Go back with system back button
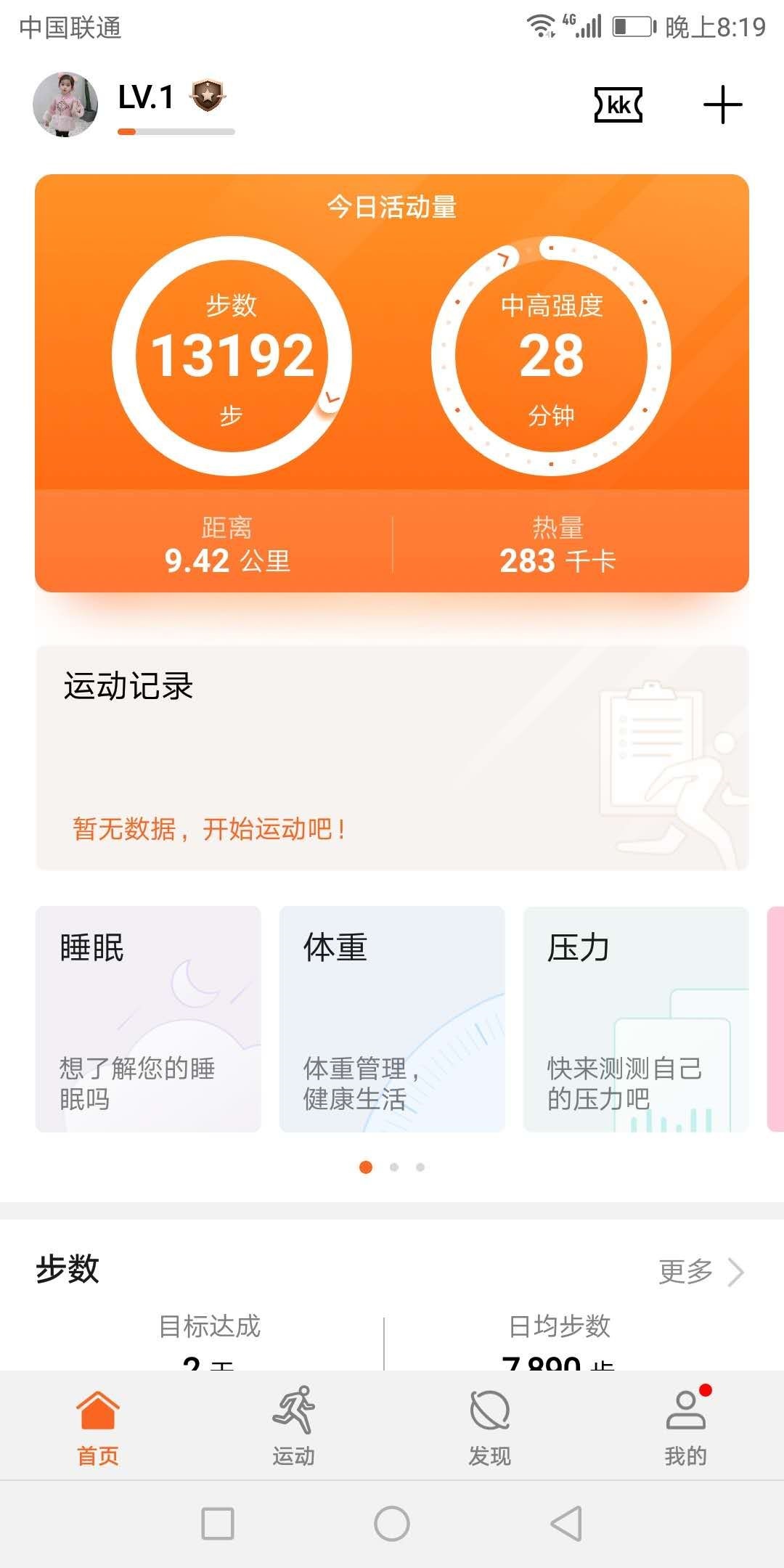Viewport: 784px width, 1568px height. 567,1523
